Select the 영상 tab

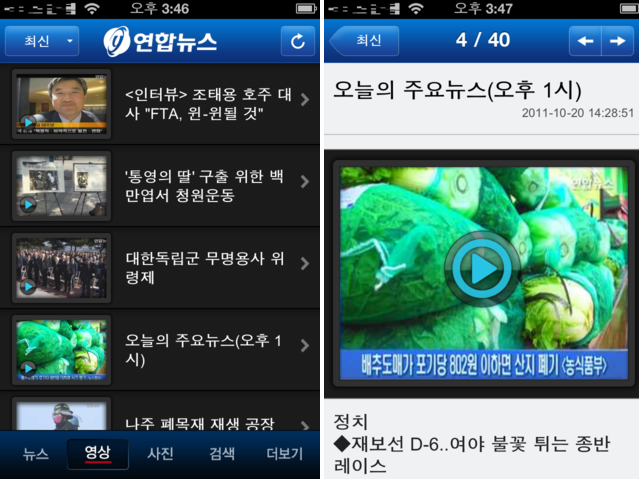(x=98, y=454)
